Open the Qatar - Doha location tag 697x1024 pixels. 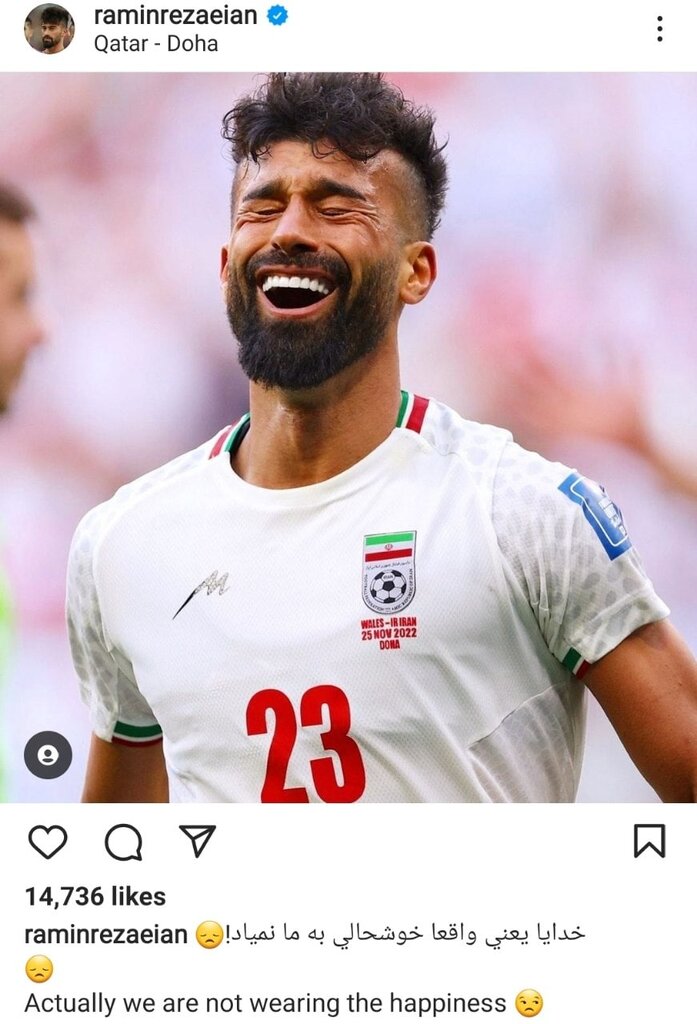(x=155, y=44)
